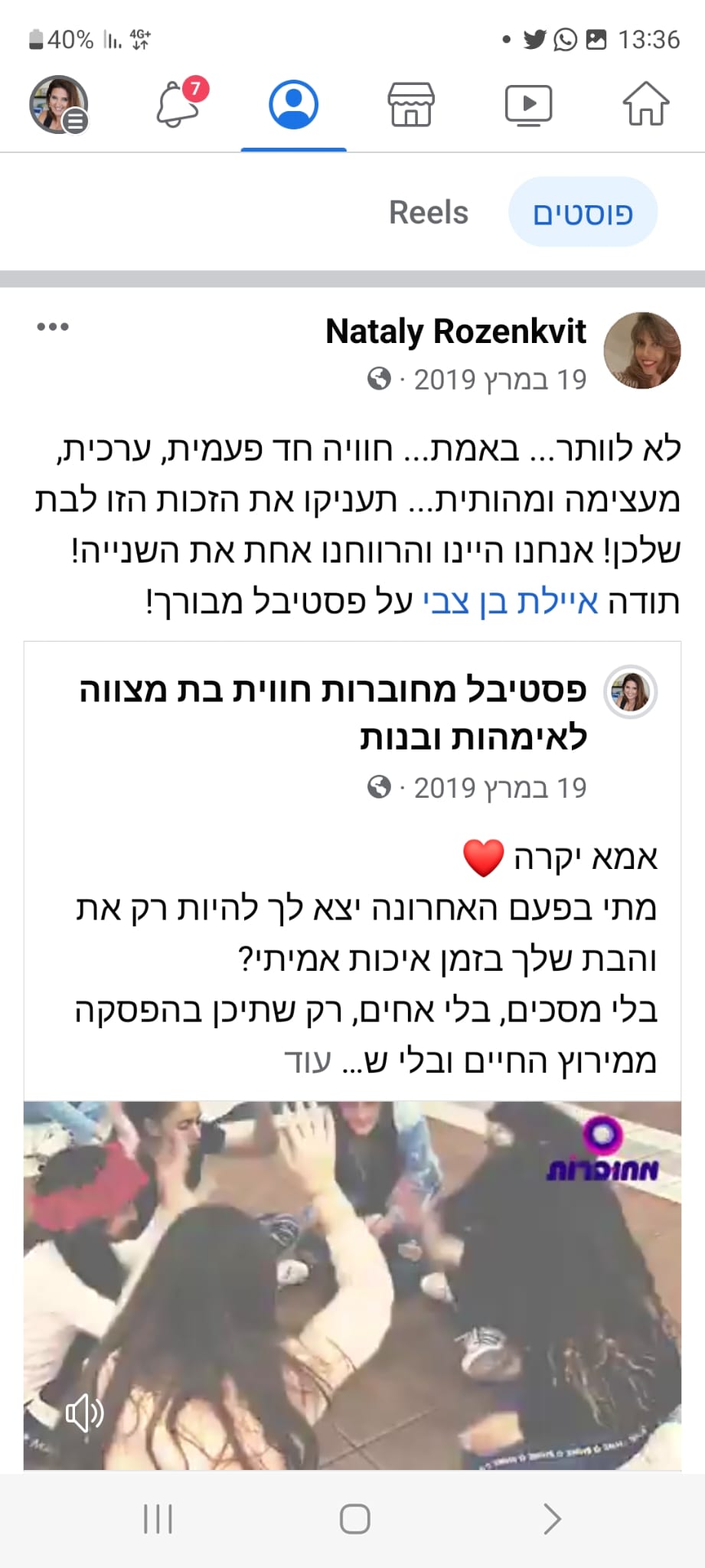Image resolution: width=705 pixels, height=1568 pixels.
Task: Open the menu via profile avatar tab
Action: tap(59, 105)
